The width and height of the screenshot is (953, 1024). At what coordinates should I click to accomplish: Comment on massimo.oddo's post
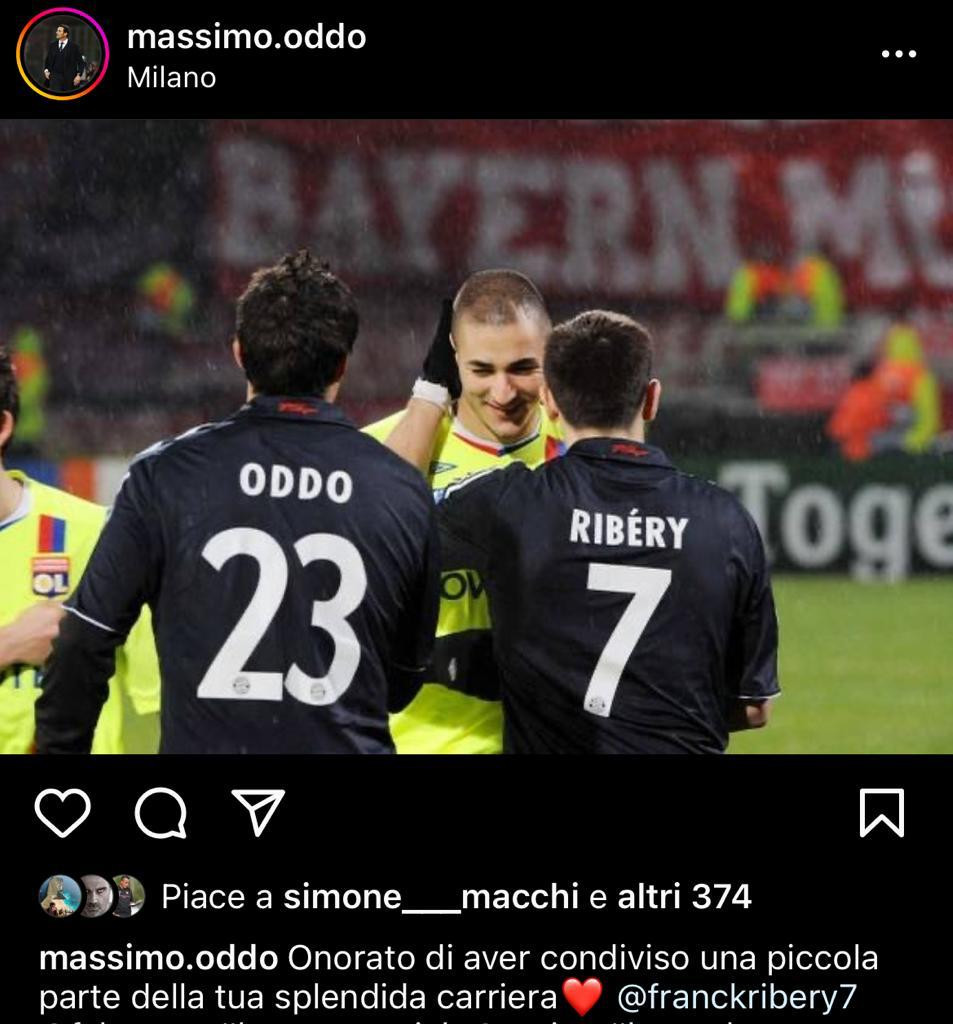click(161, 812)
